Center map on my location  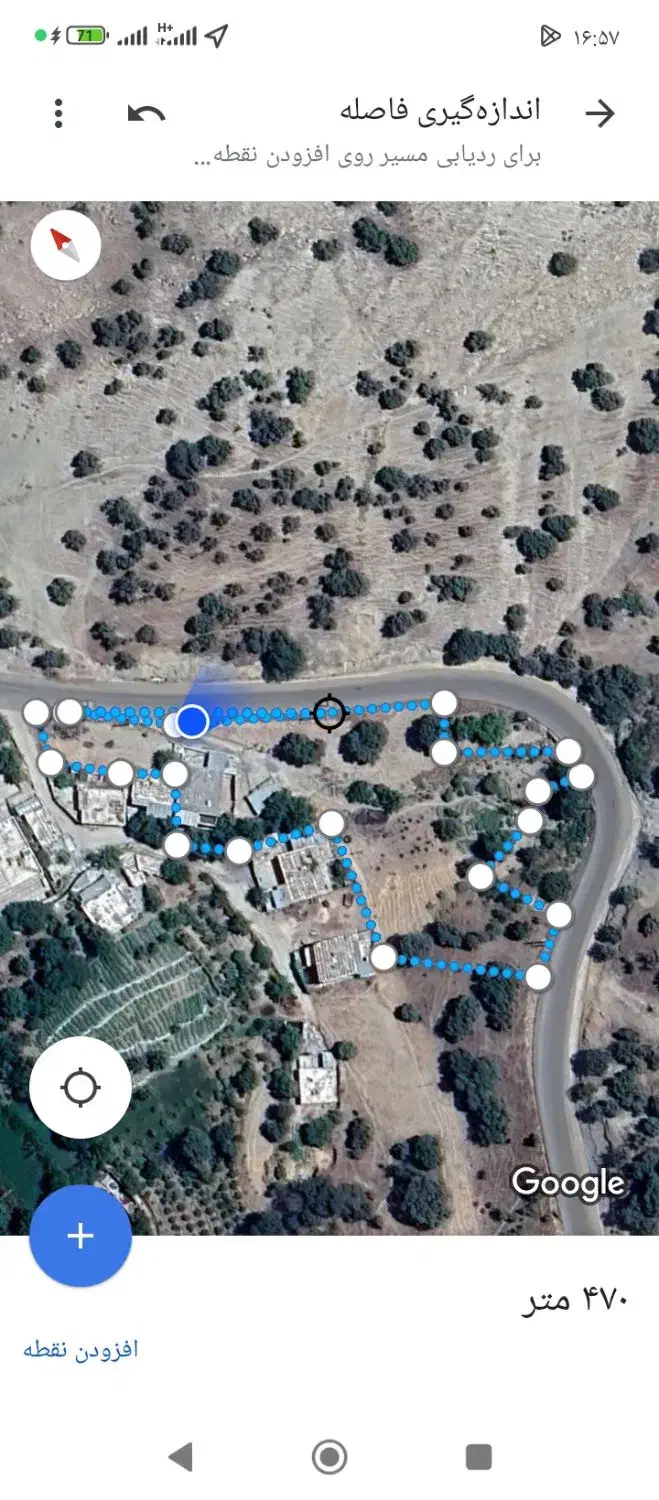point(80,1087)
